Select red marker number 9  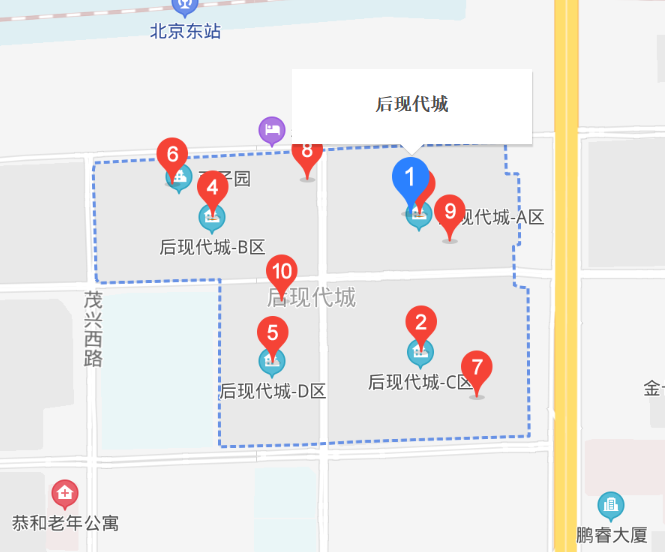[x=450, y=213]
